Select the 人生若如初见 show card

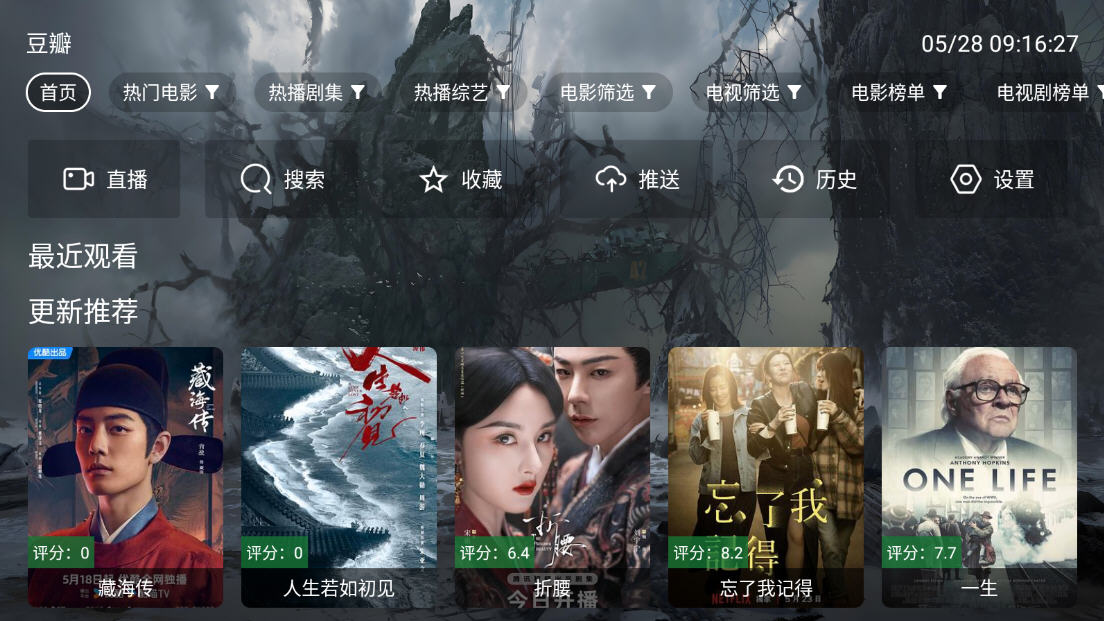tap(339, 477)
